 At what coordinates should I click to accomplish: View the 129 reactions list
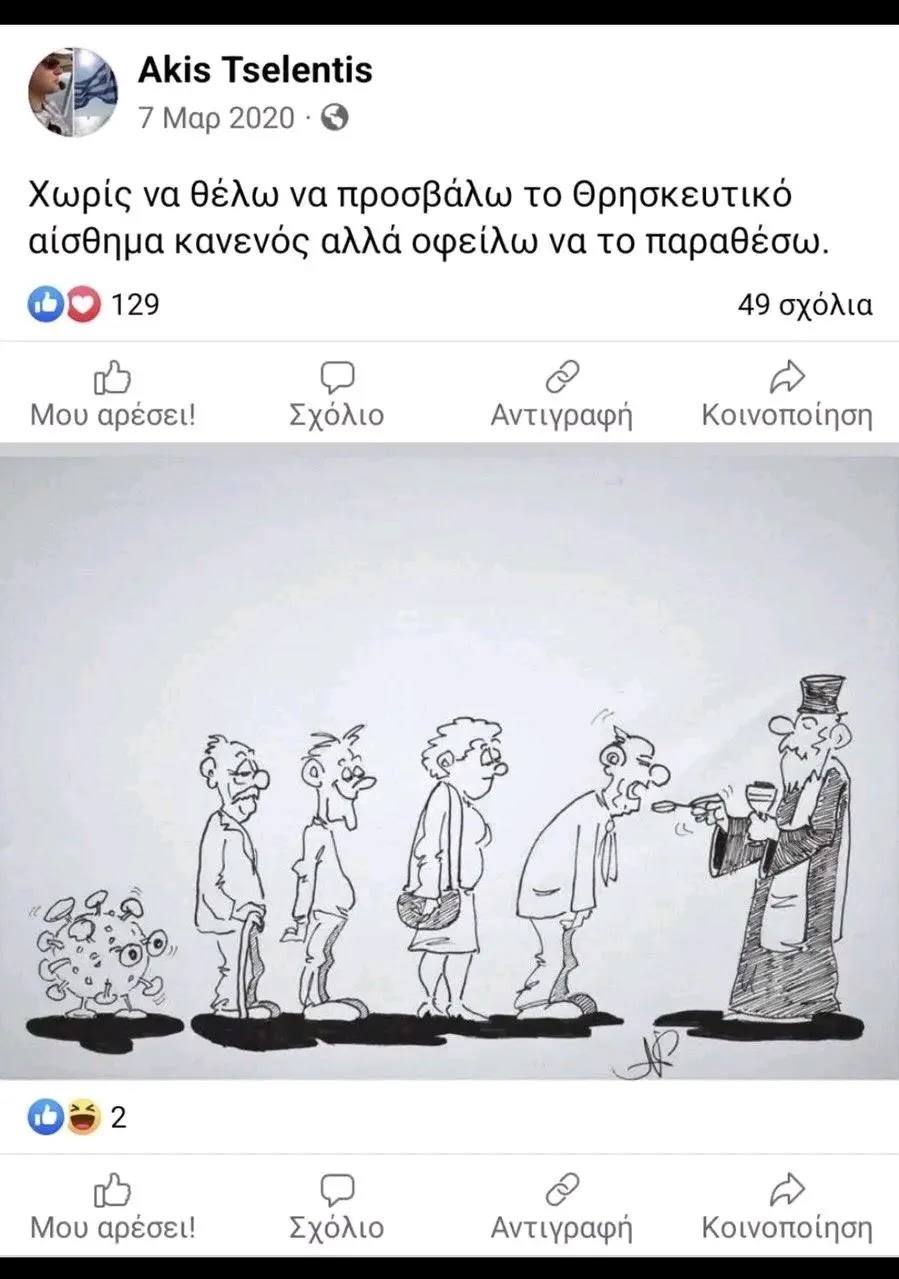pos(94,305)
